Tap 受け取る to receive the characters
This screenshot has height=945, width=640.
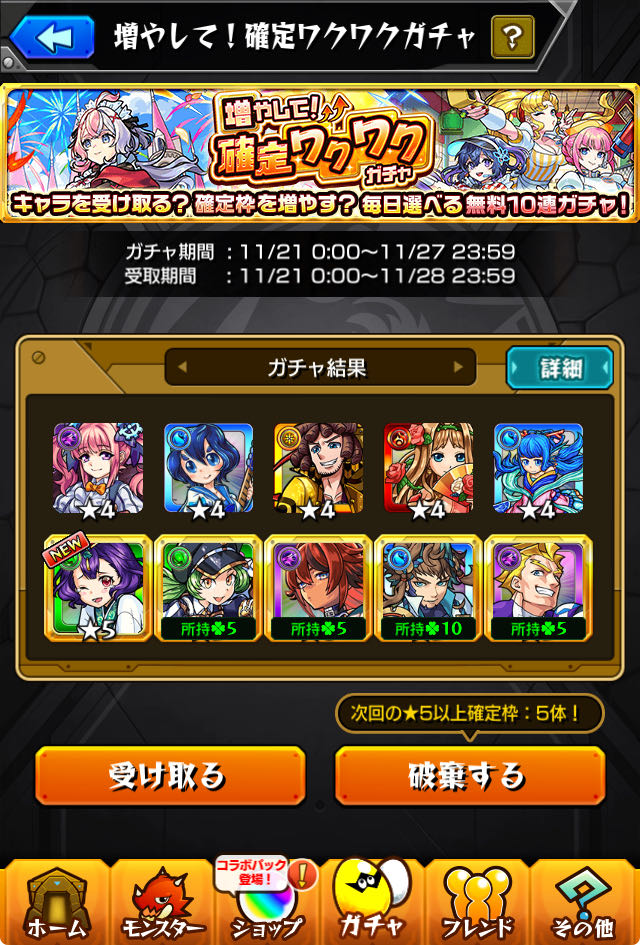pos(170,775)
